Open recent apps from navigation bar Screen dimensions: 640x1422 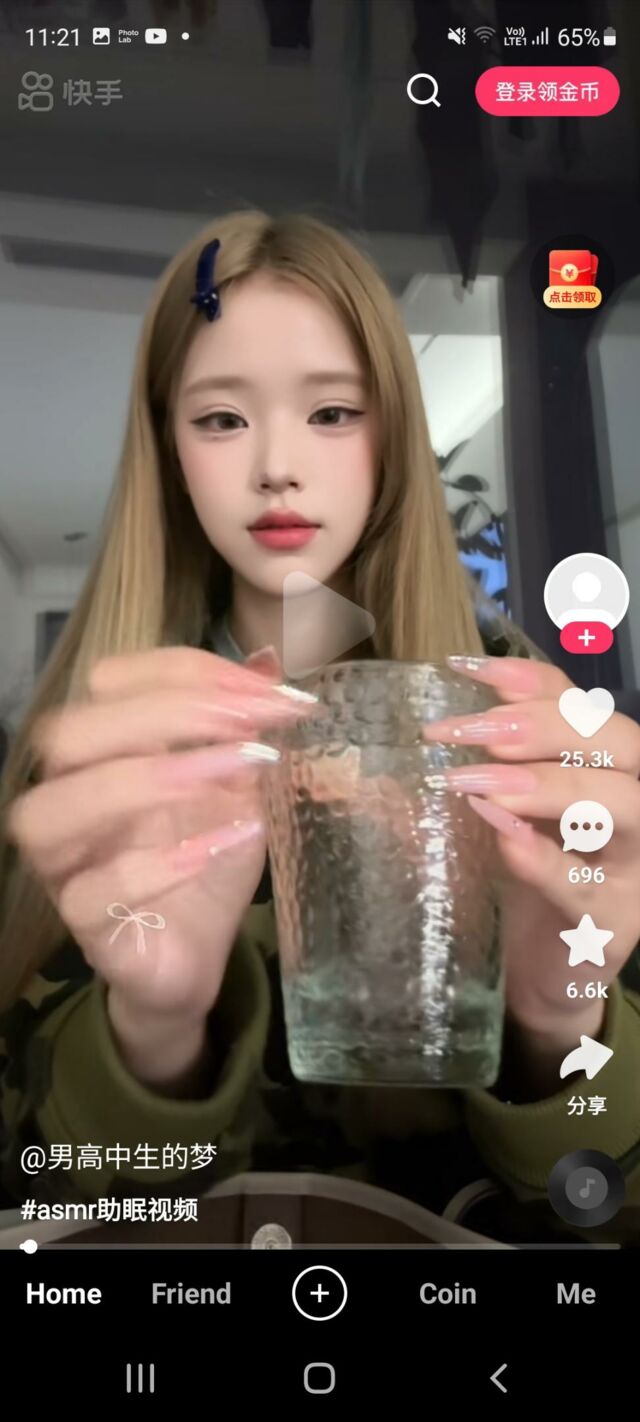coord(140,1378)
